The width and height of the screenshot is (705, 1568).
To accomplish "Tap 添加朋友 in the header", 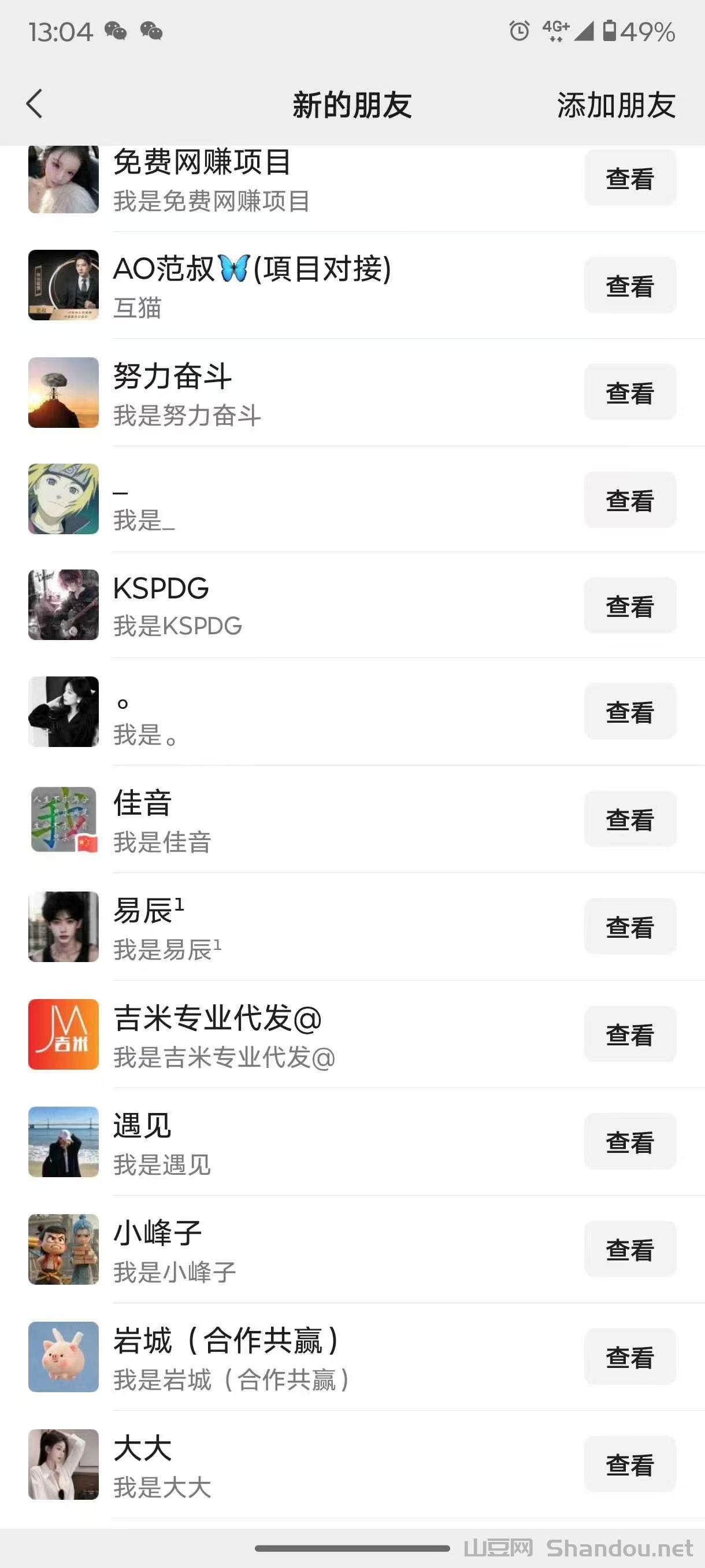I will coord(615,105).
